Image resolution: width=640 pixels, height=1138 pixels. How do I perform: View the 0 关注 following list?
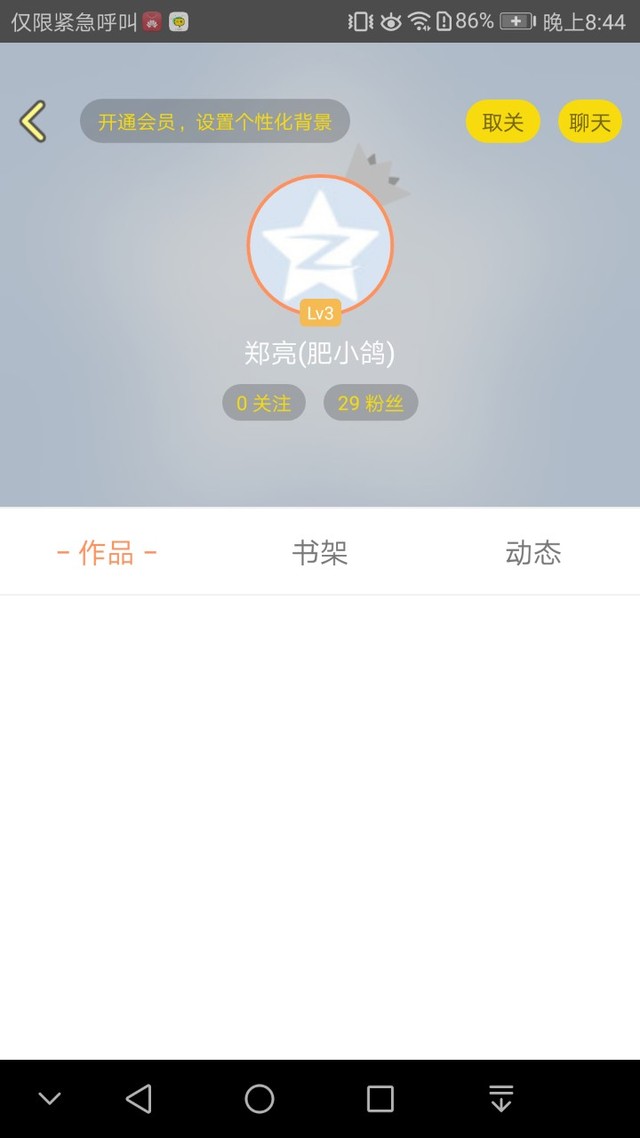(264, 403)
